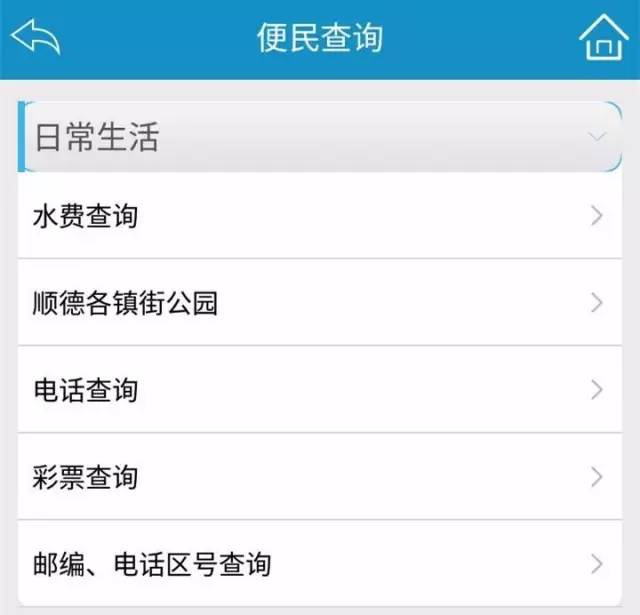Open 水费查询
This screenshot has height=615, width=640.
(320, 215)
